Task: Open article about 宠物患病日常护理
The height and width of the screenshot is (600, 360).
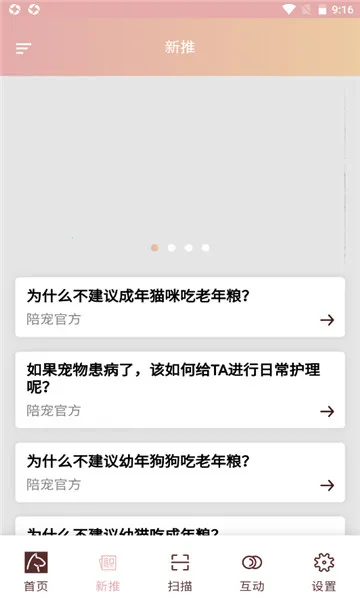Action: tap(180, 390)
